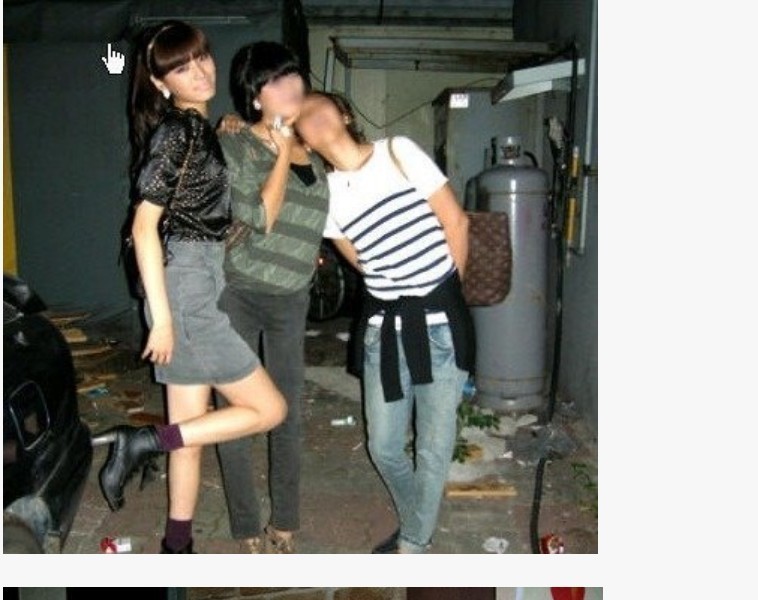Open the photo of three women posing outdoors
Image resolution: width=758 pixels, height=600 pixels.
(300, 277)
